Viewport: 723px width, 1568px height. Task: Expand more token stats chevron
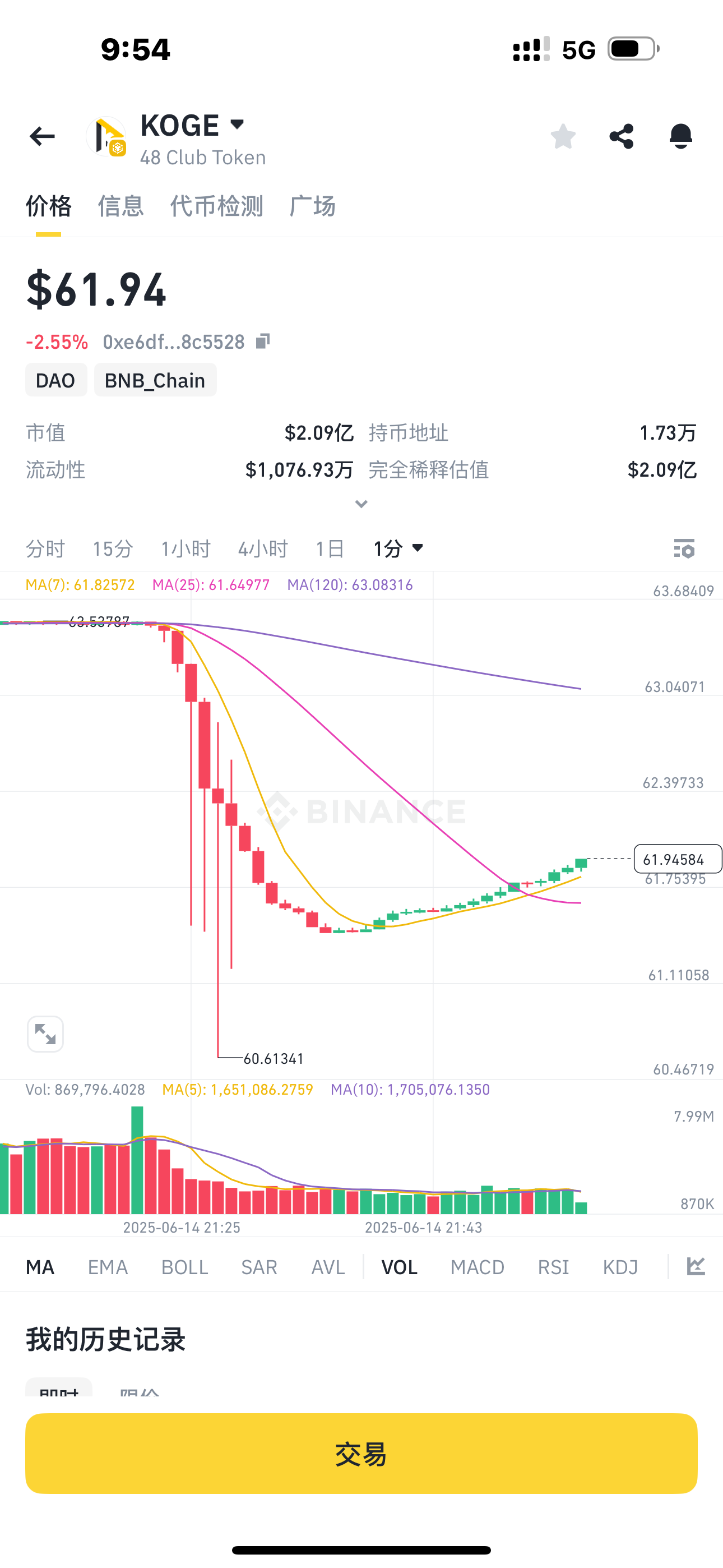pyautogui.click(x=361, y=504)
